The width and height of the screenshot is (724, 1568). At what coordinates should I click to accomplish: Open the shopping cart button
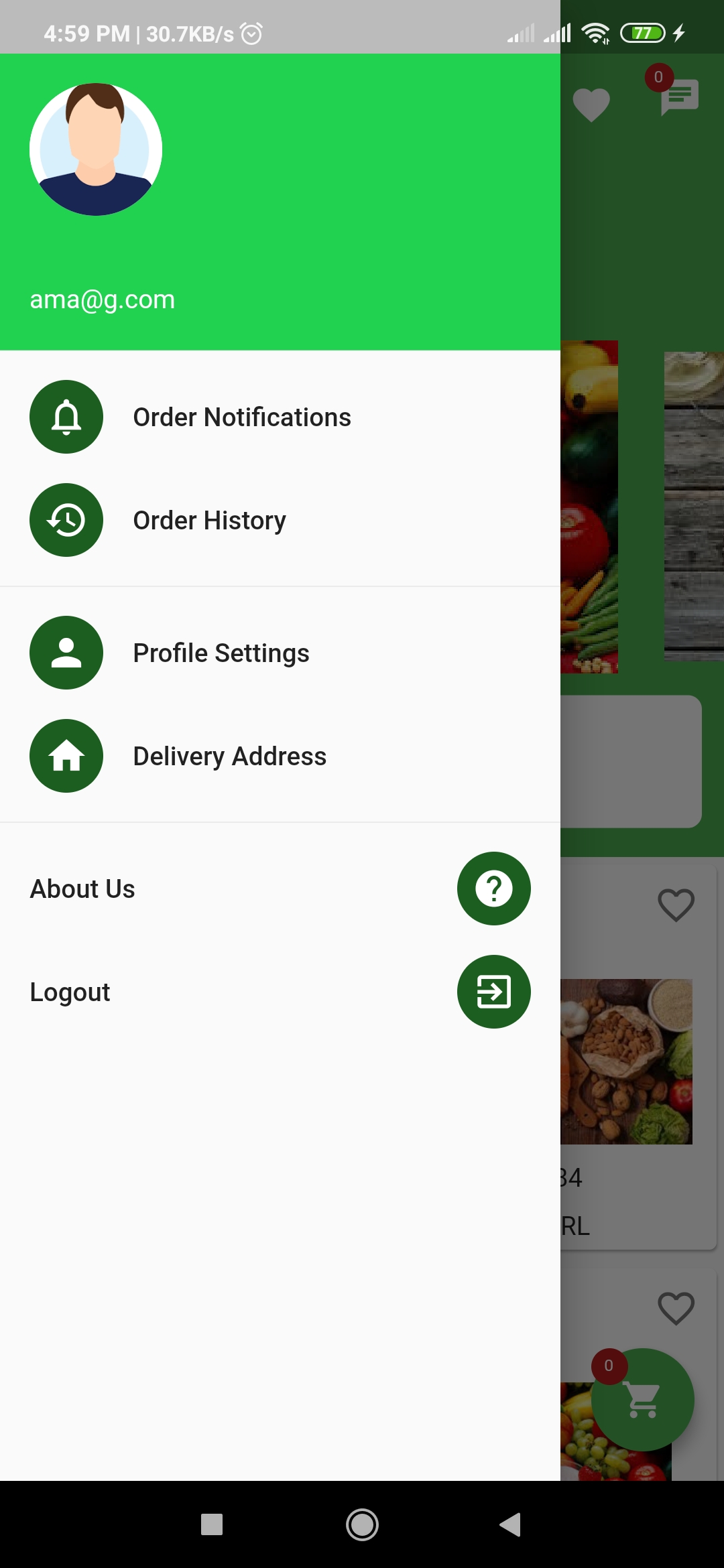pos(642,1399)
